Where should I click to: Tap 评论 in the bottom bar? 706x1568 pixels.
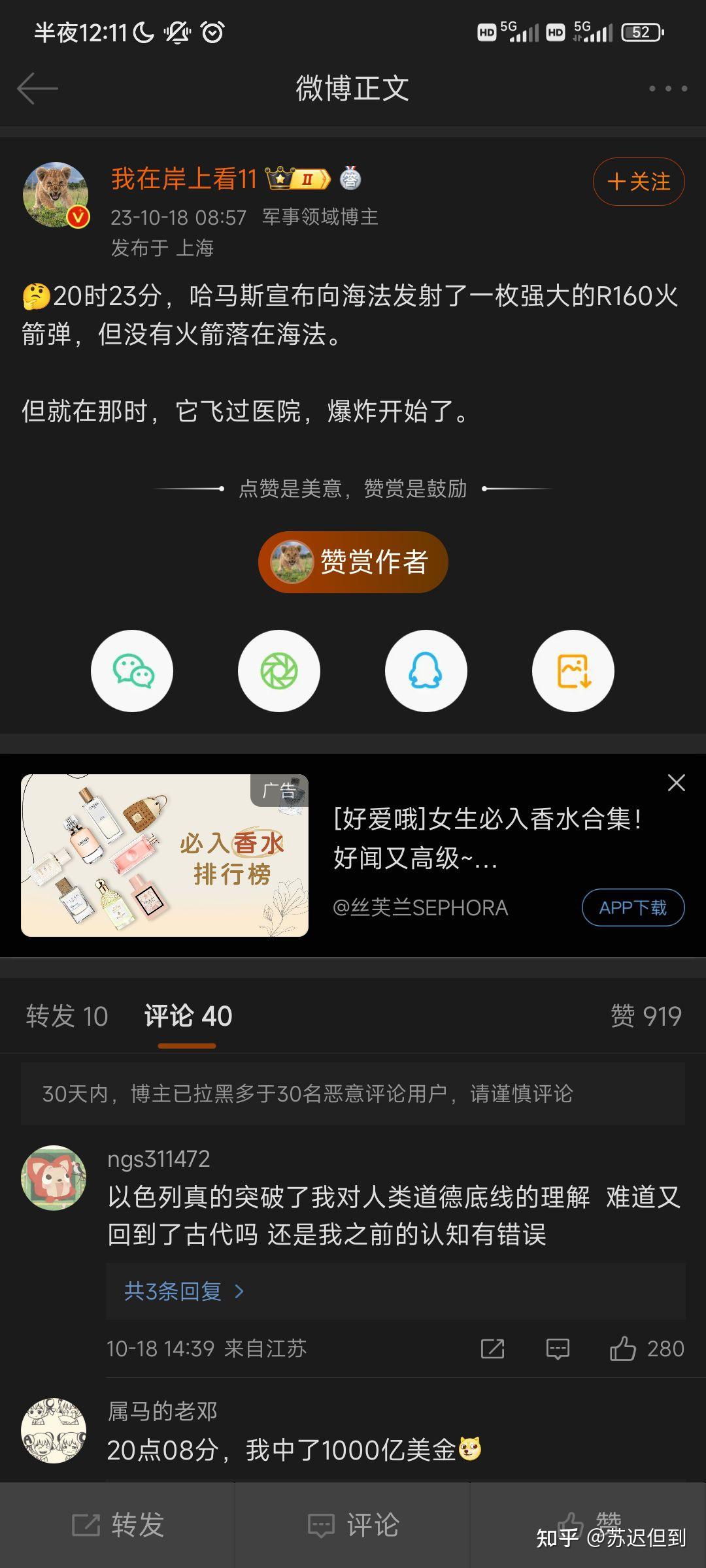tap(353, 1525)
